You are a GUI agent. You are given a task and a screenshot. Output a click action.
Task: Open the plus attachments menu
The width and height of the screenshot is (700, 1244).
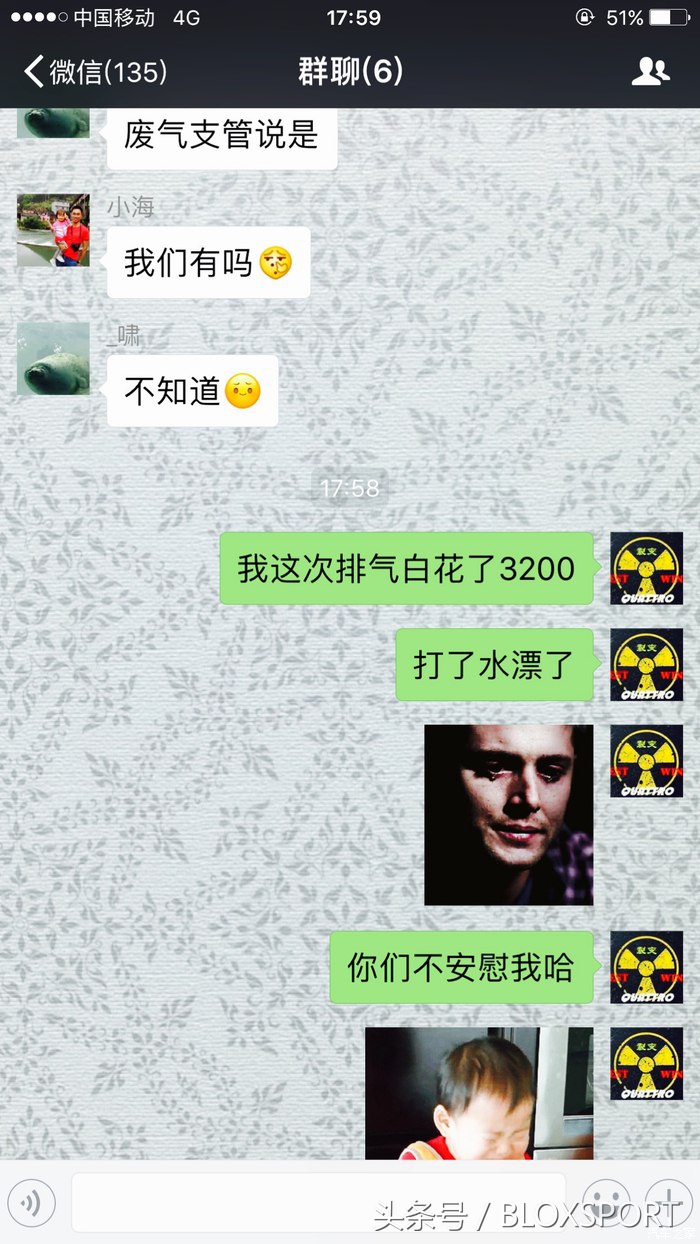click(x=668, y=1200)
